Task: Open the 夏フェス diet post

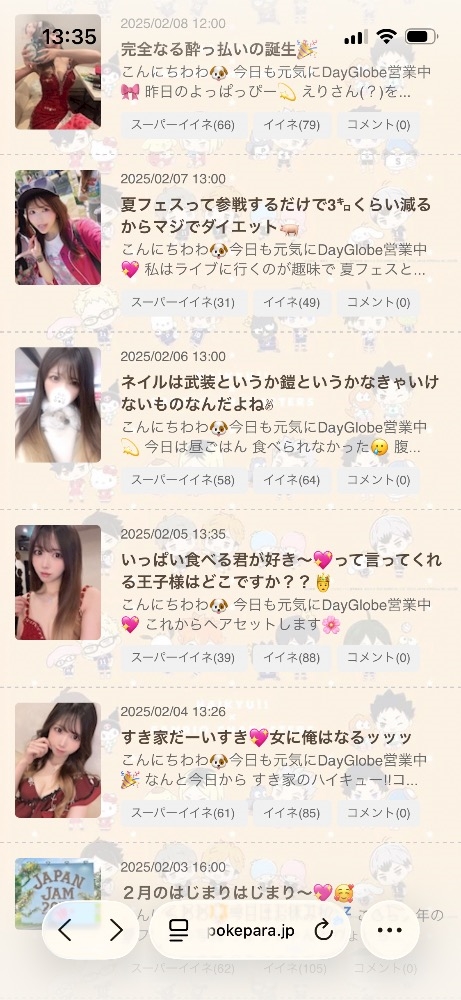Action: 275,216
